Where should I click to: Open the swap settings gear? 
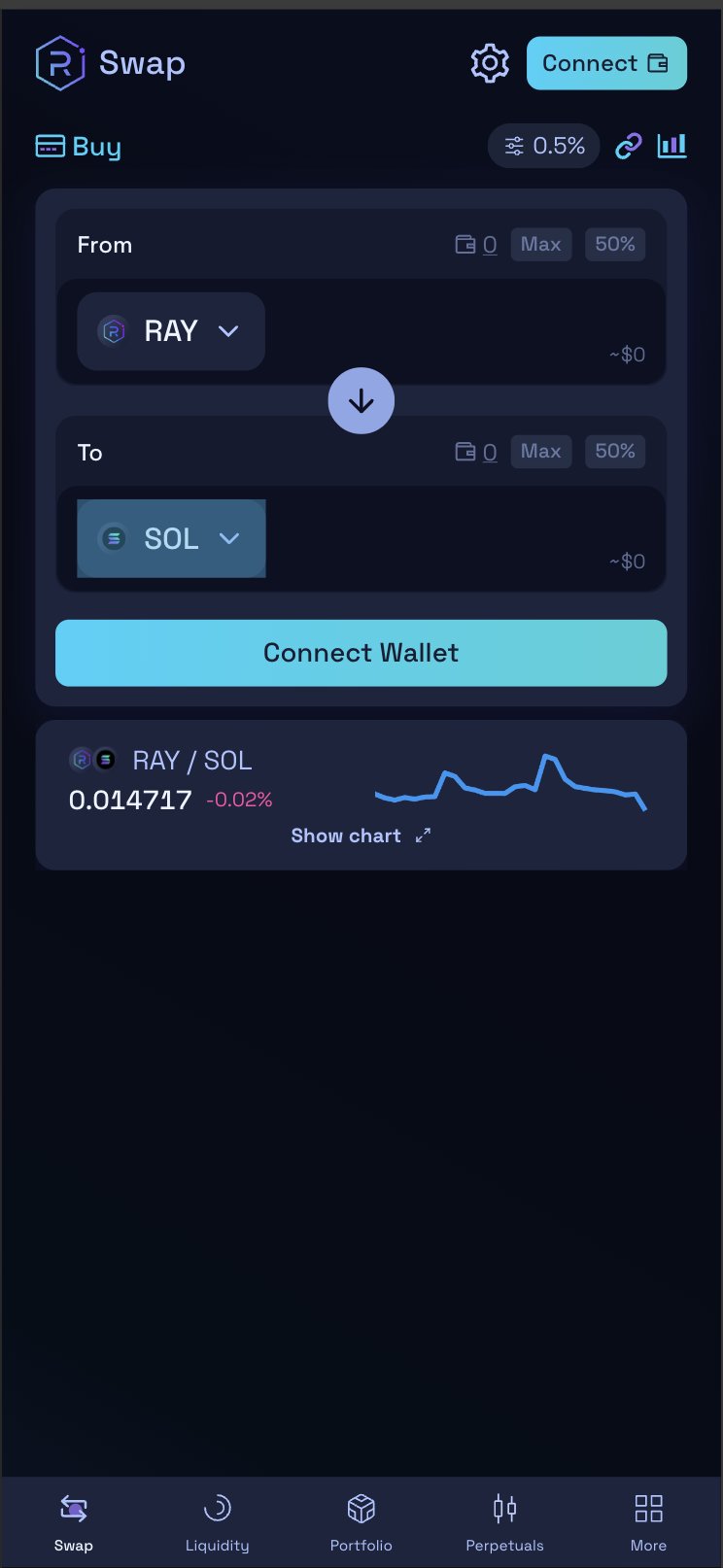click(x=491, y=62)
